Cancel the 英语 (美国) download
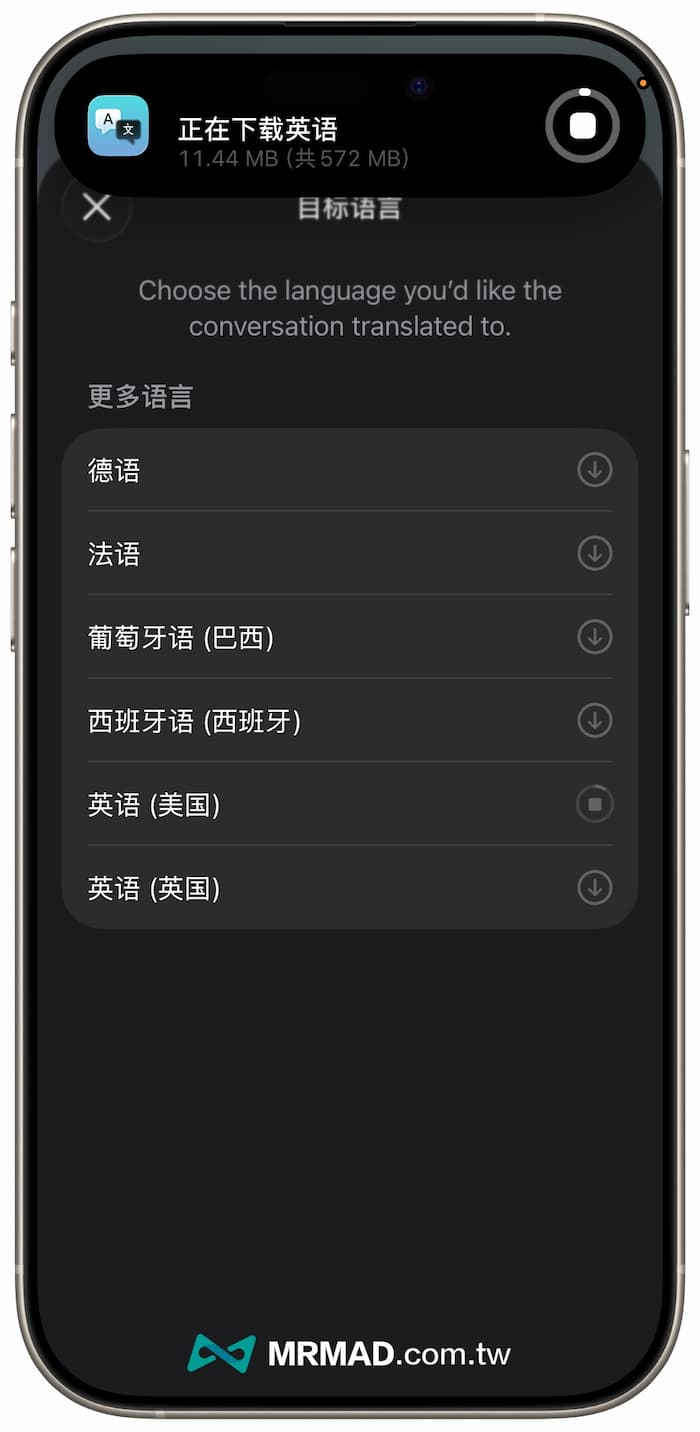 594,804
